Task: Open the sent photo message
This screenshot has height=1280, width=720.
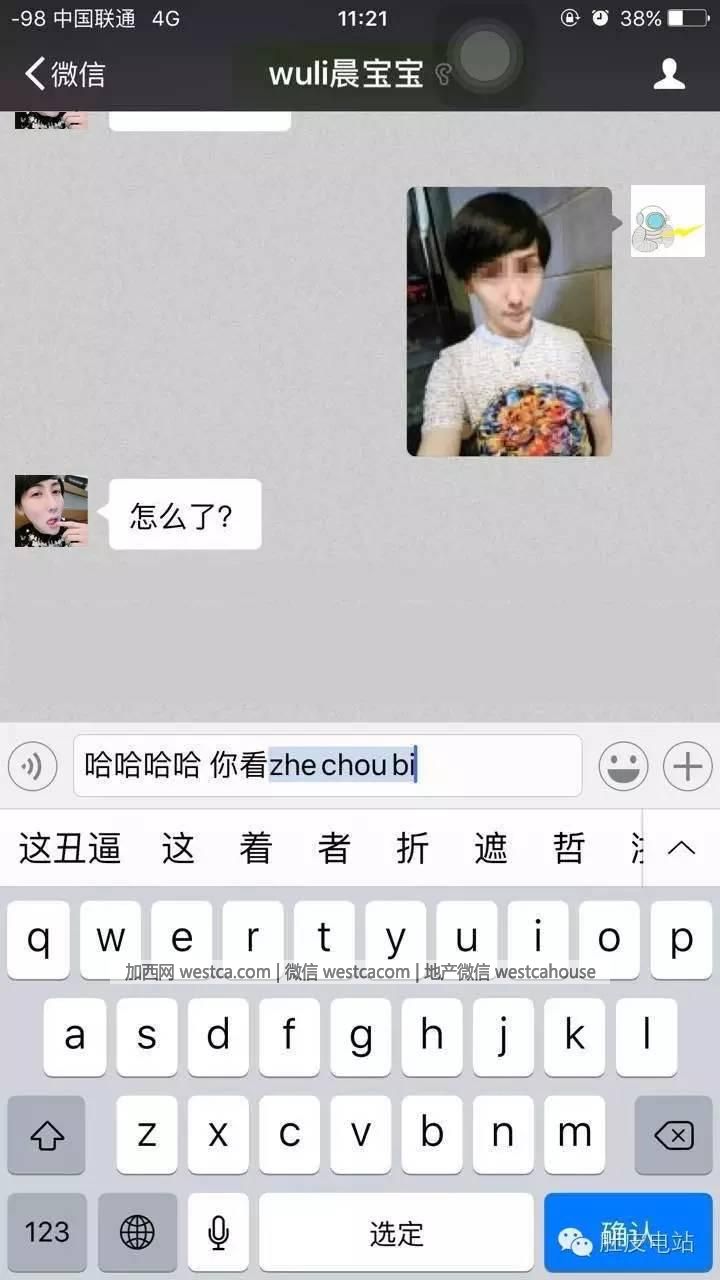Action: point(509,321)
